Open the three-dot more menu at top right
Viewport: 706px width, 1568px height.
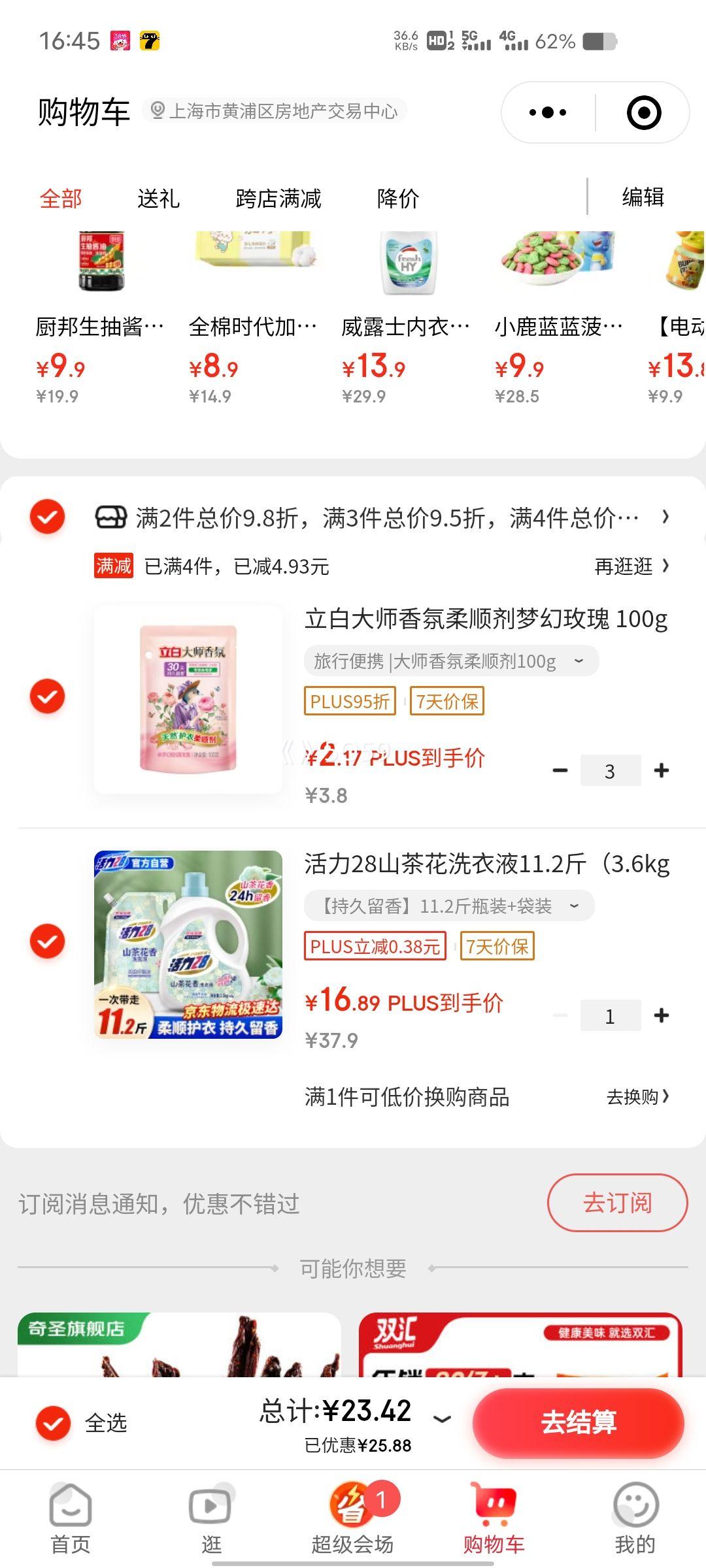pos(546,112)
